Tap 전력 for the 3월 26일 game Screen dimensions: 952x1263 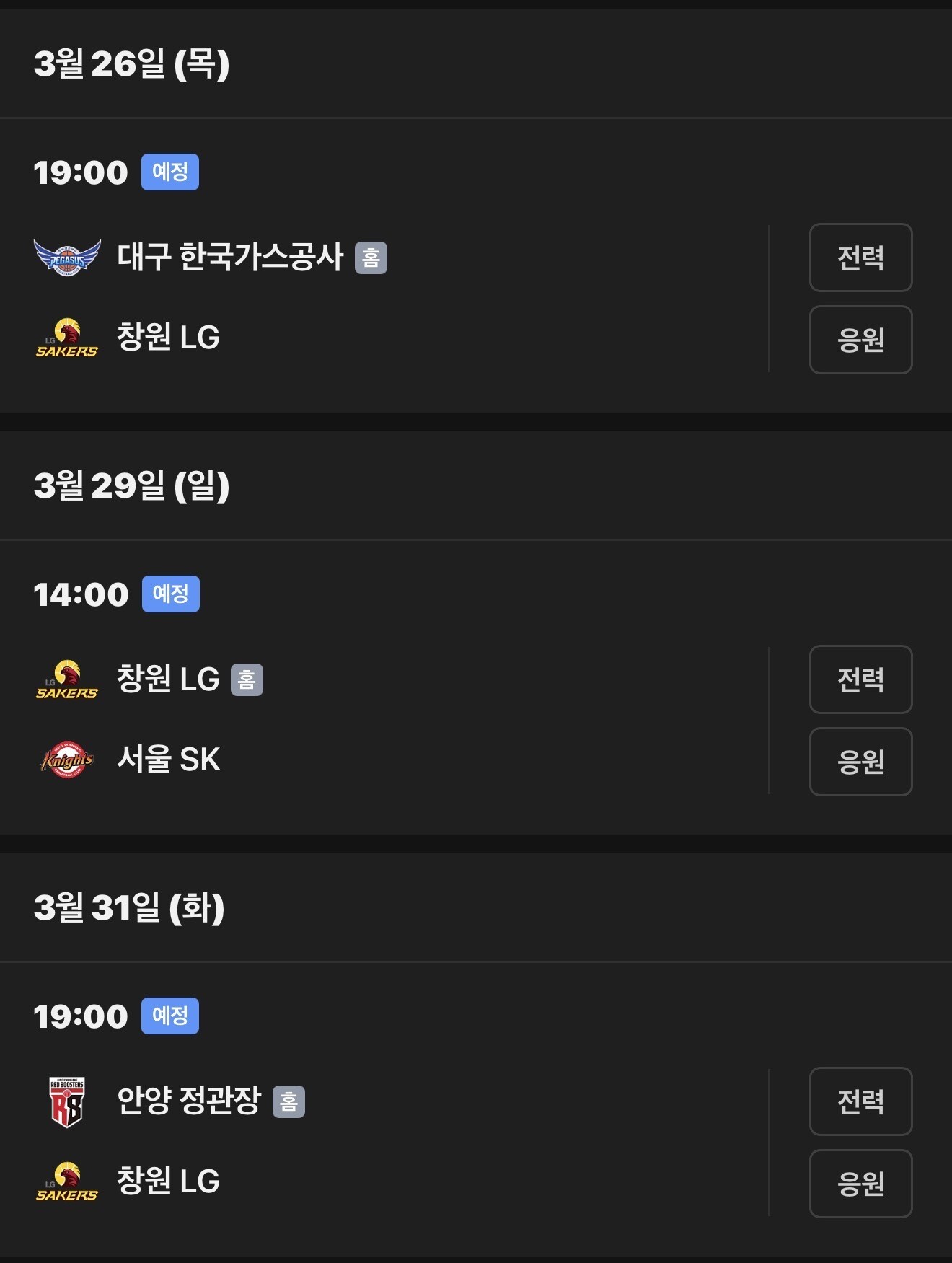point(860,258)
